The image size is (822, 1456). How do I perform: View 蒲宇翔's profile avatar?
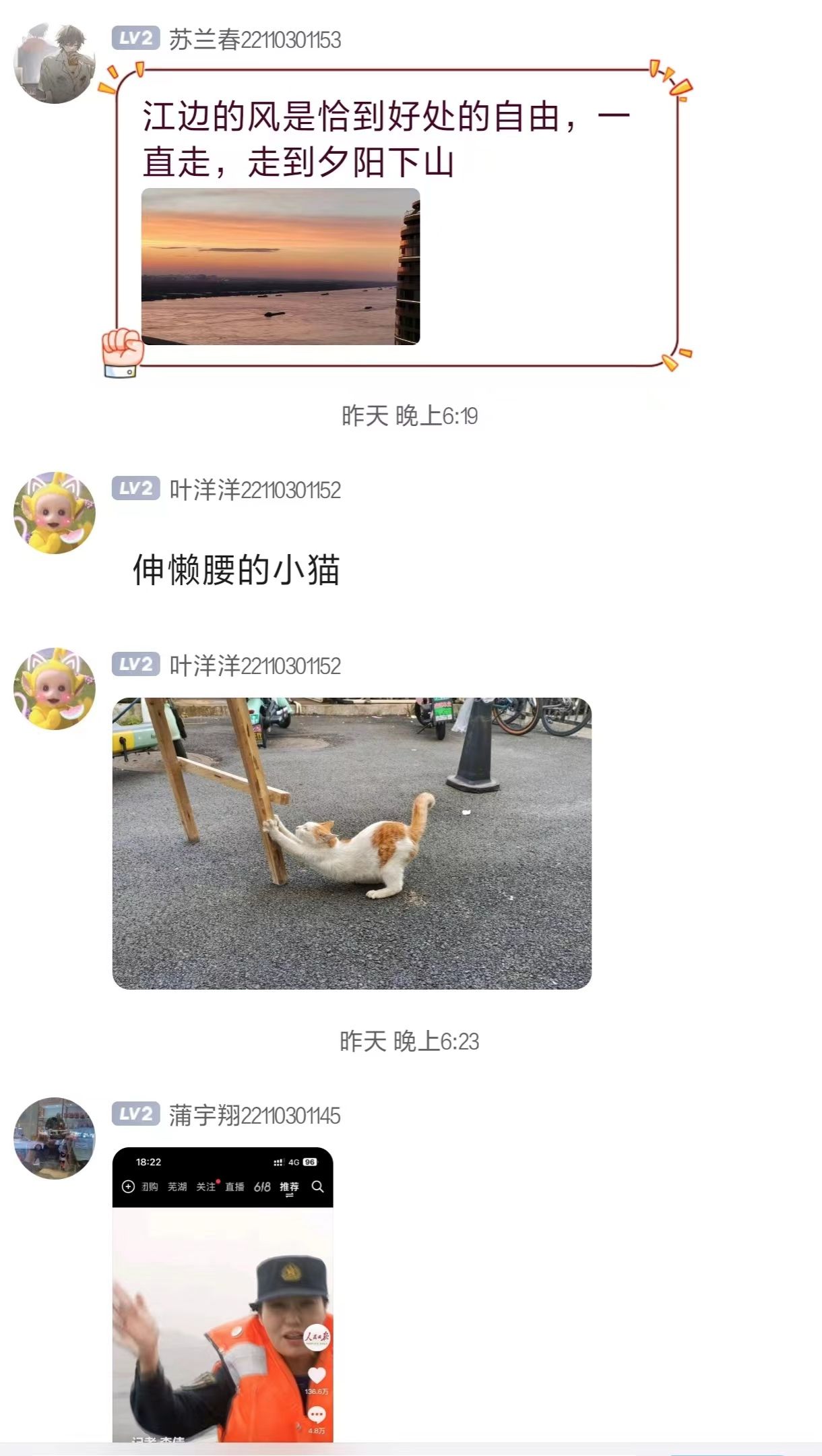coord(55,1138)
